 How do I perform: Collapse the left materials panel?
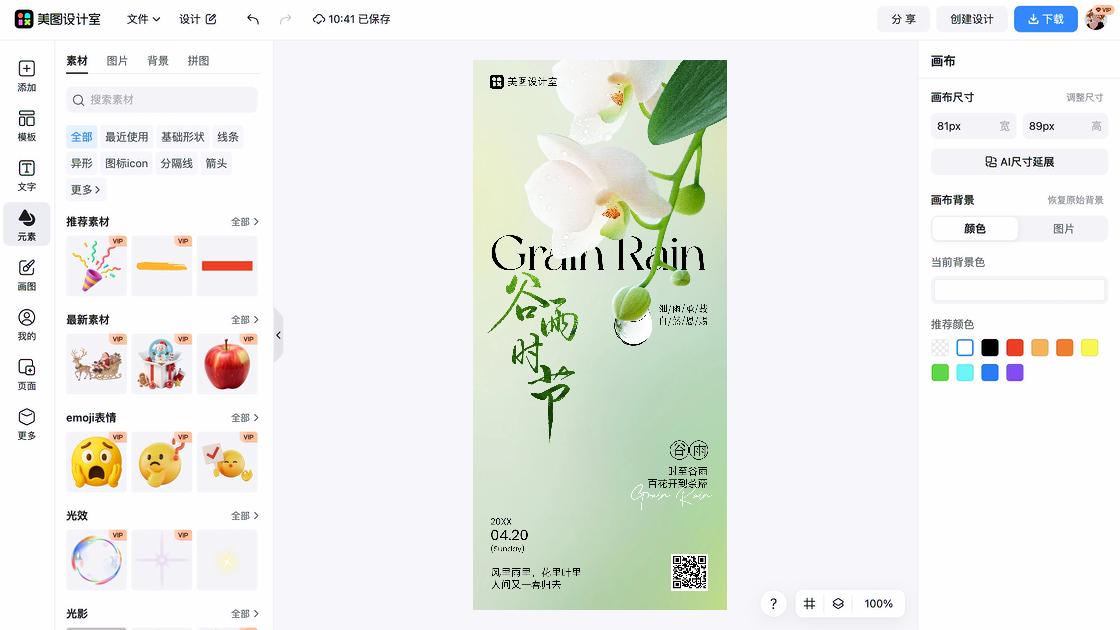278,336
